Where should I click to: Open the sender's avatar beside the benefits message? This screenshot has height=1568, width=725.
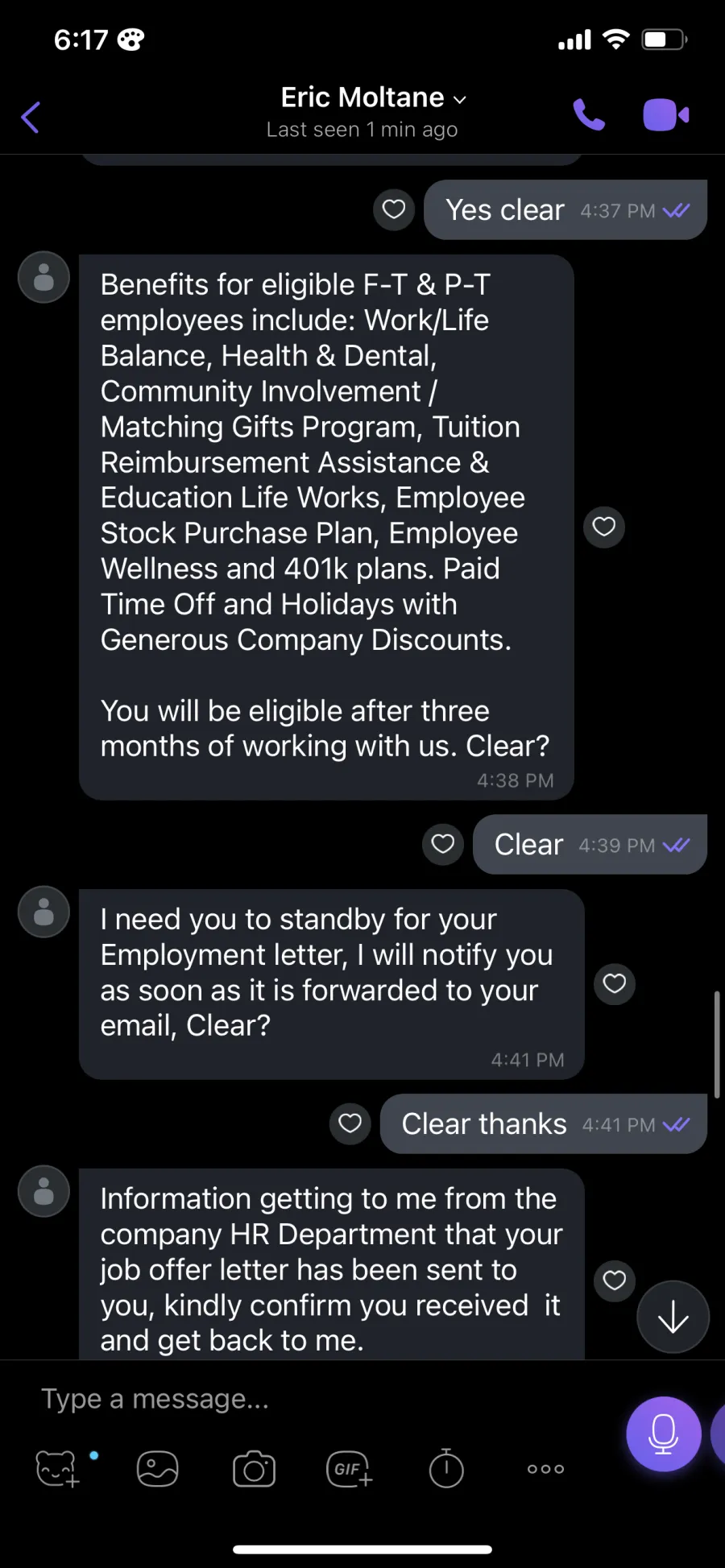click(44, 277)
